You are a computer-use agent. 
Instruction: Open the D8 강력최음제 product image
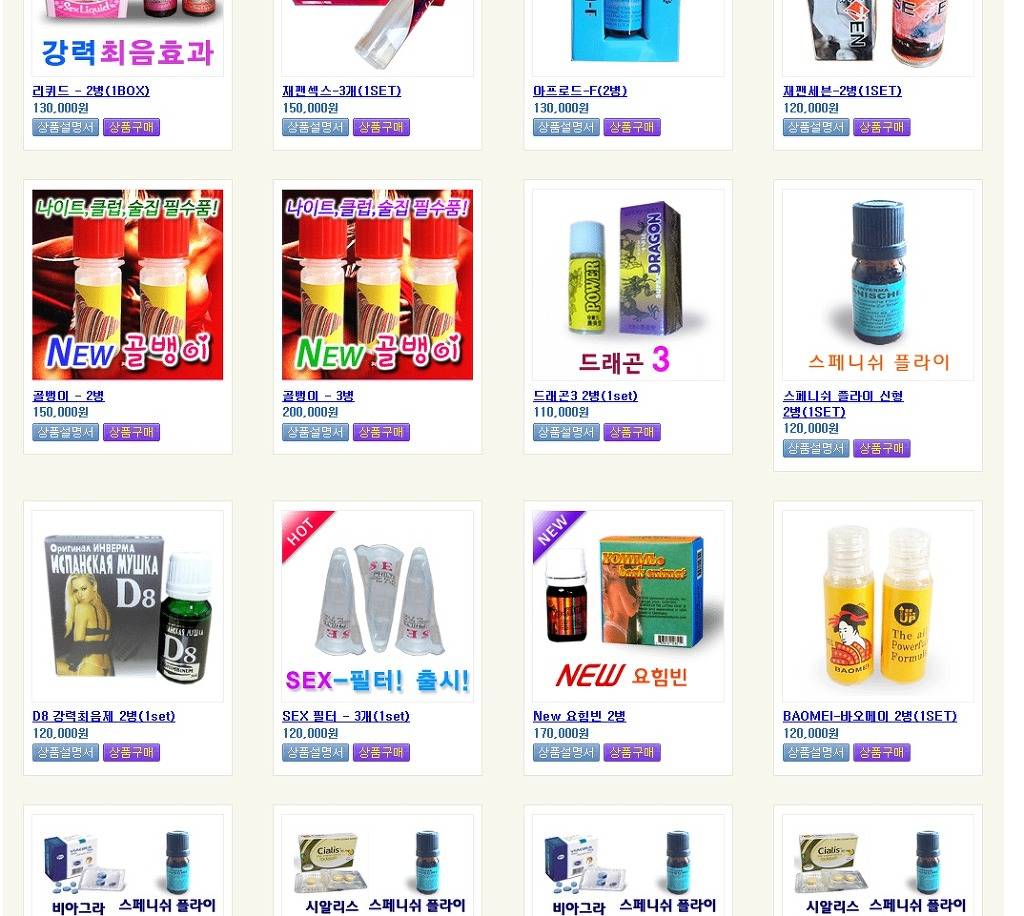point(127,606)
